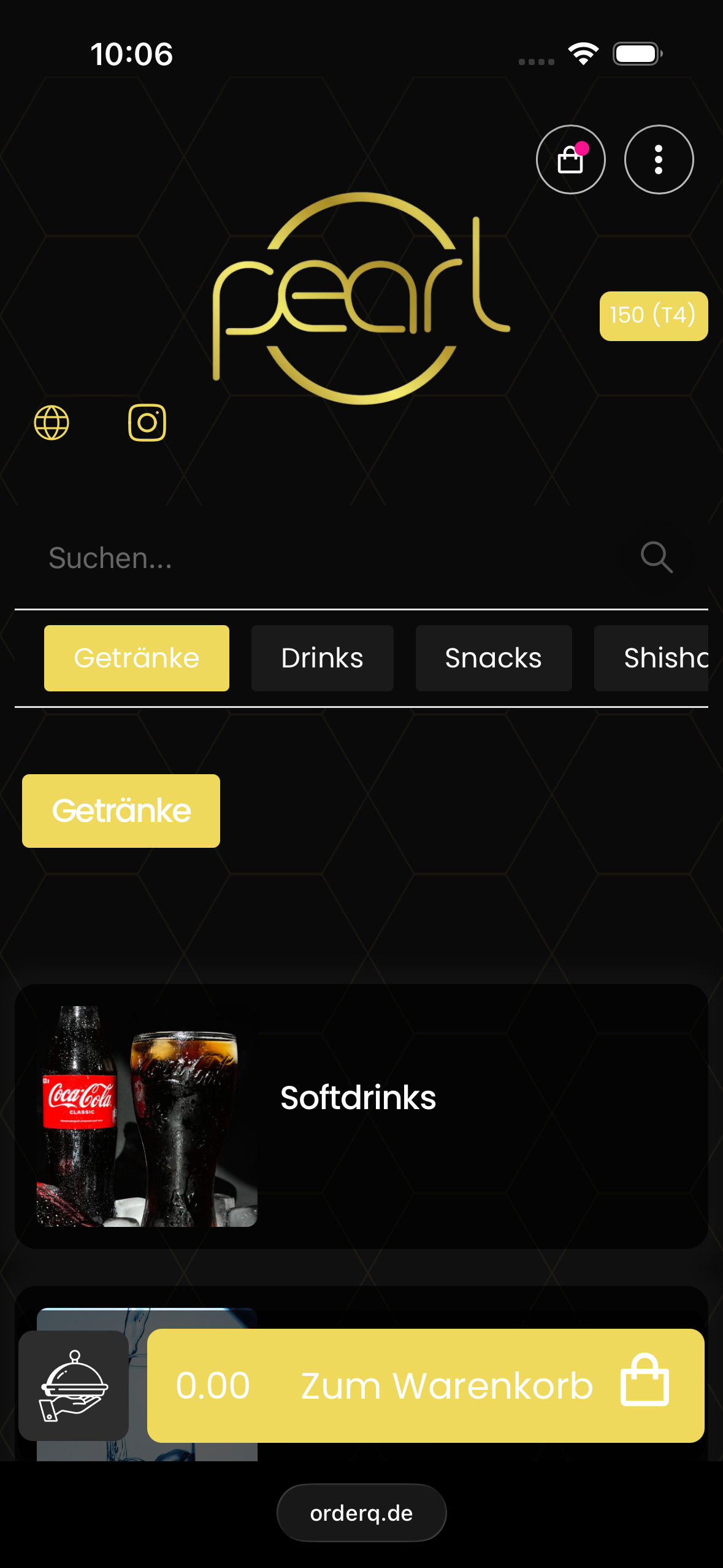This screenshot has height=1568, width=723.
Task: Open the three-dot options menu
Action: coord(658,159)
